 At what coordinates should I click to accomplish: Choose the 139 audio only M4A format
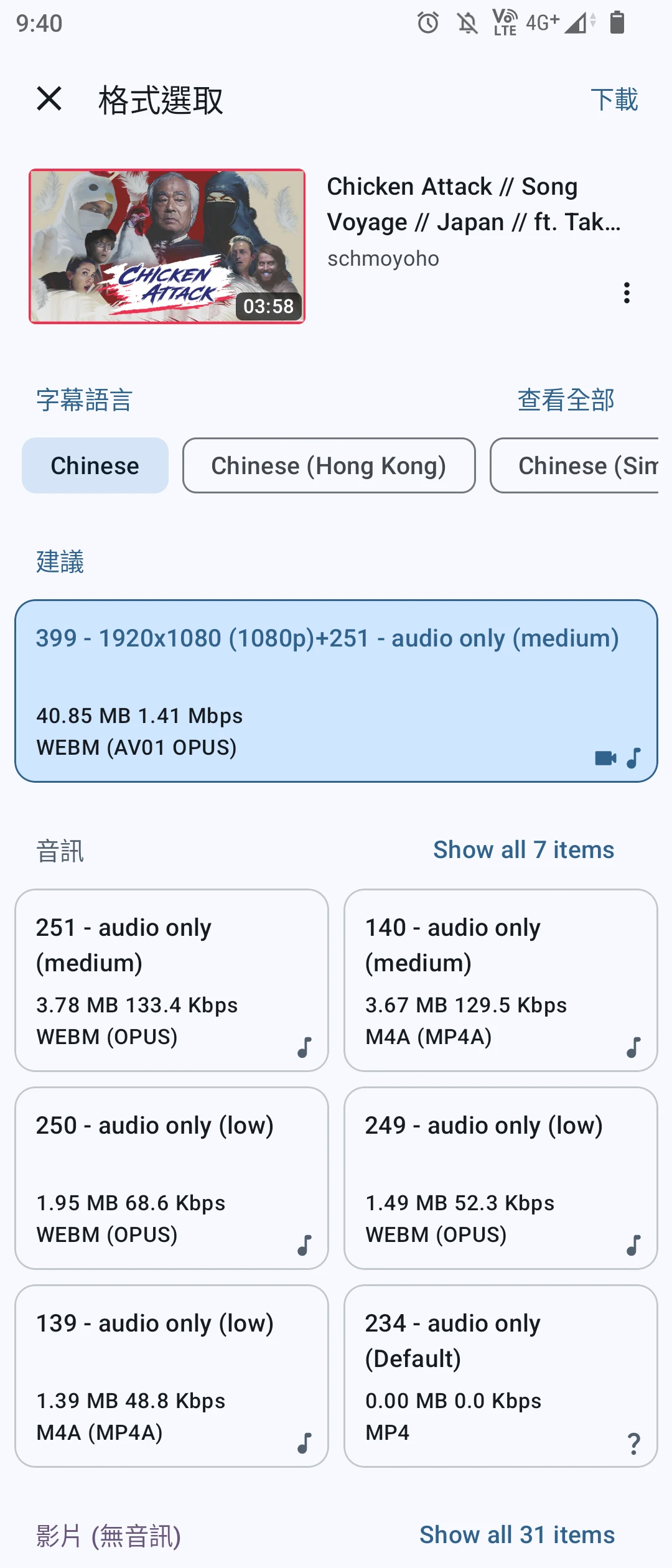pyautogui.click(x=172, y=1376)
